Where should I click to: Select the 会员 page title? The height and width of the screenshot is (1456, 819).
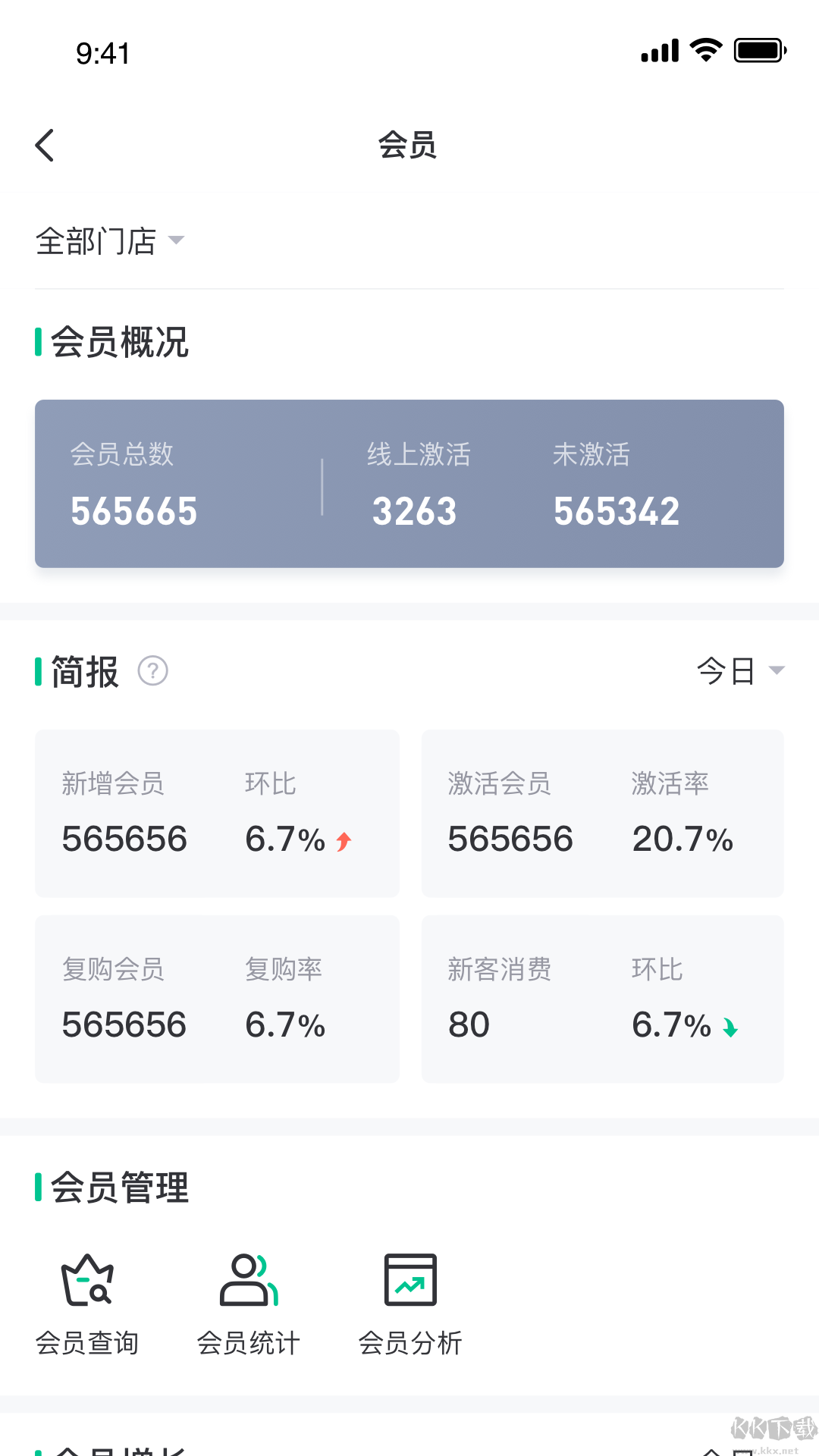[x=409, y=144]
